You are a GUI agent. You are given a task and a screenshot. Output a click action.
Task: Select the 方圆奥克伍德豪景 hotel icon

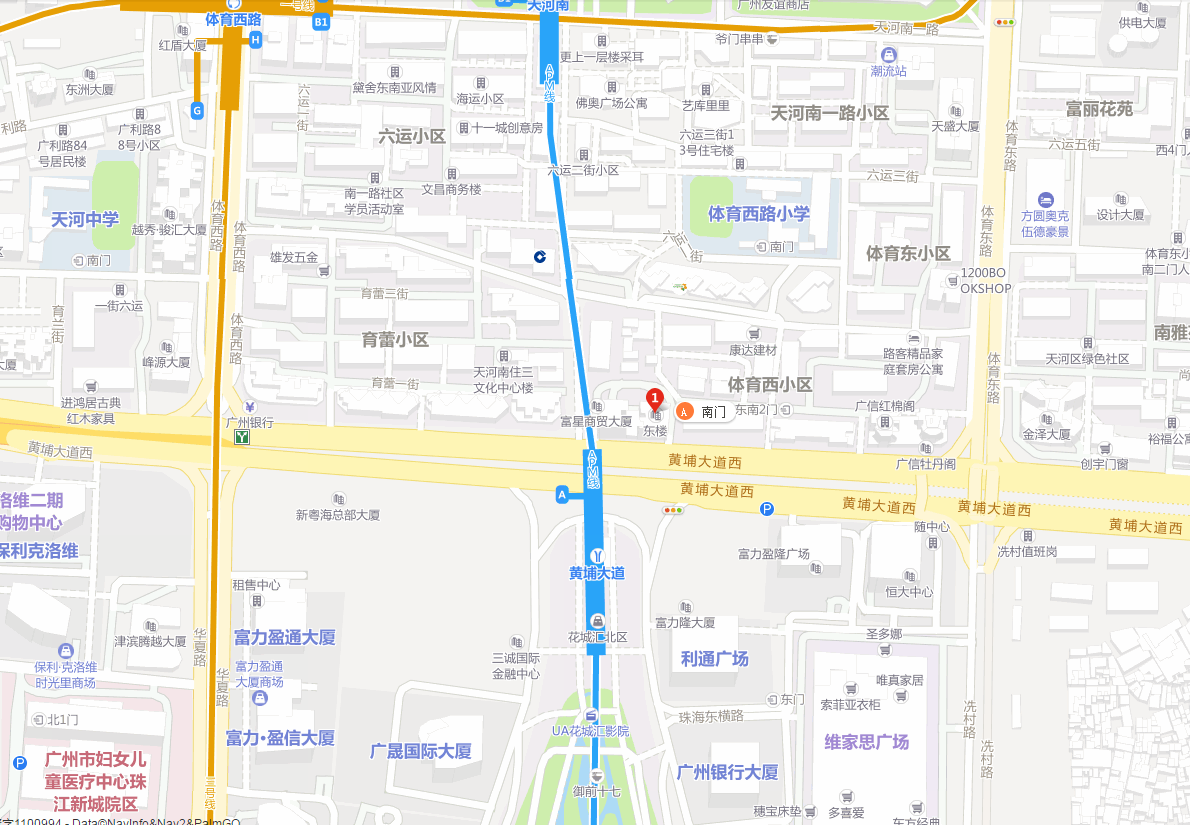1045,199
